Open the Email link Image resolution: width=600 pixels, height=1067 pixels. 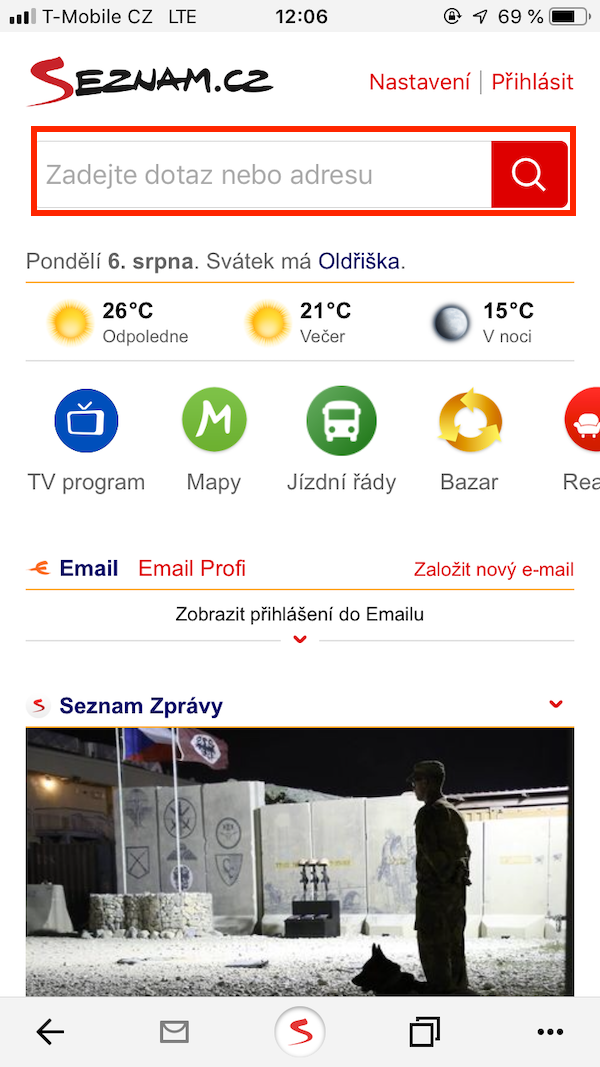pos(88,569)
